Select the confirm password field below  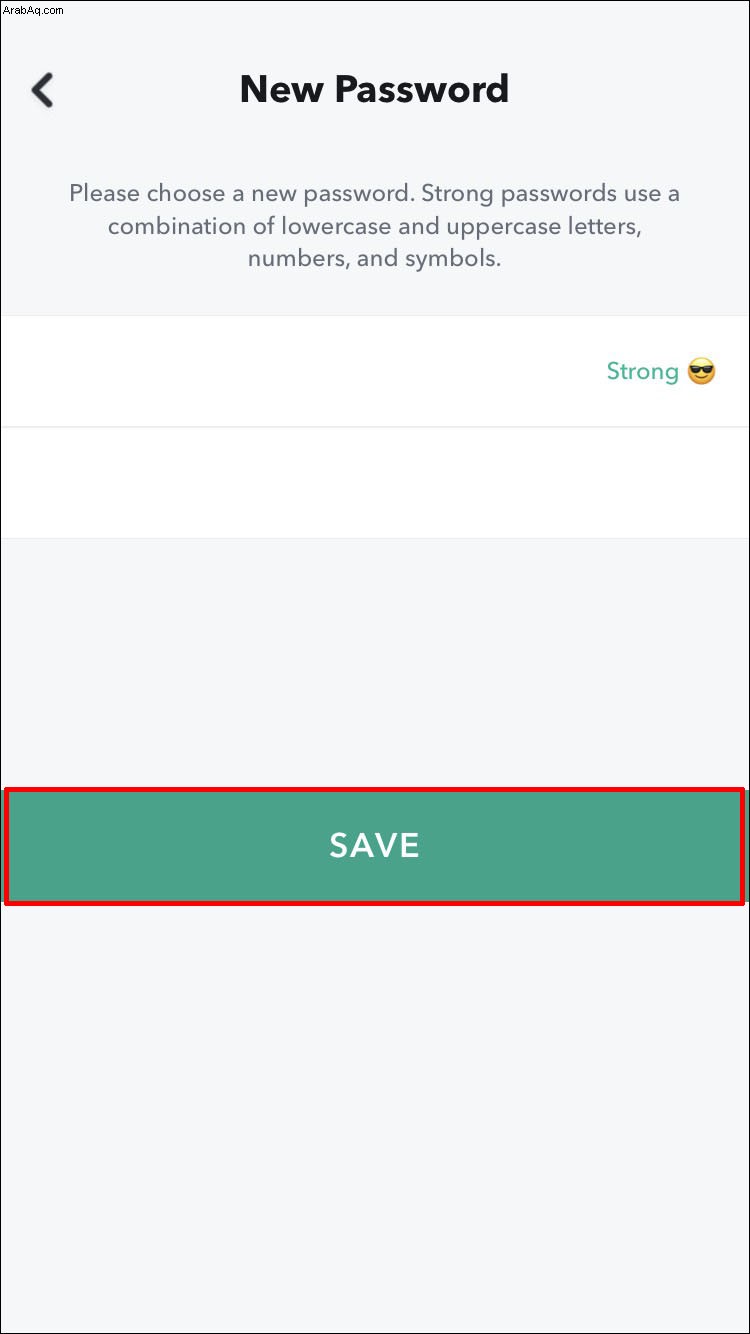pyautogui.click(x=375, y=483)
